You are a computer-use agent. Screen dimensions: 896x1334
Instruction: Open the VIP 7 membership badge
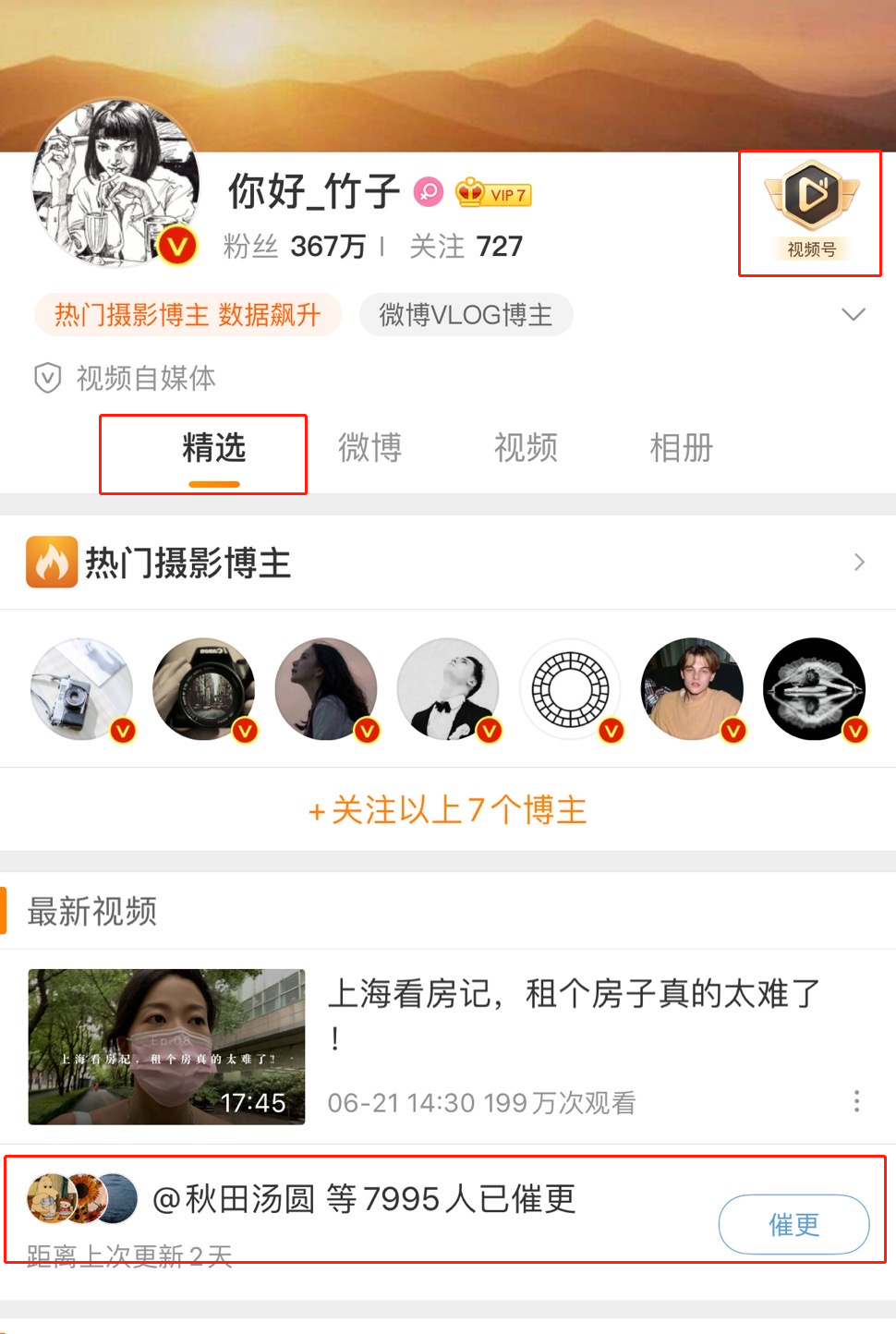494,193
